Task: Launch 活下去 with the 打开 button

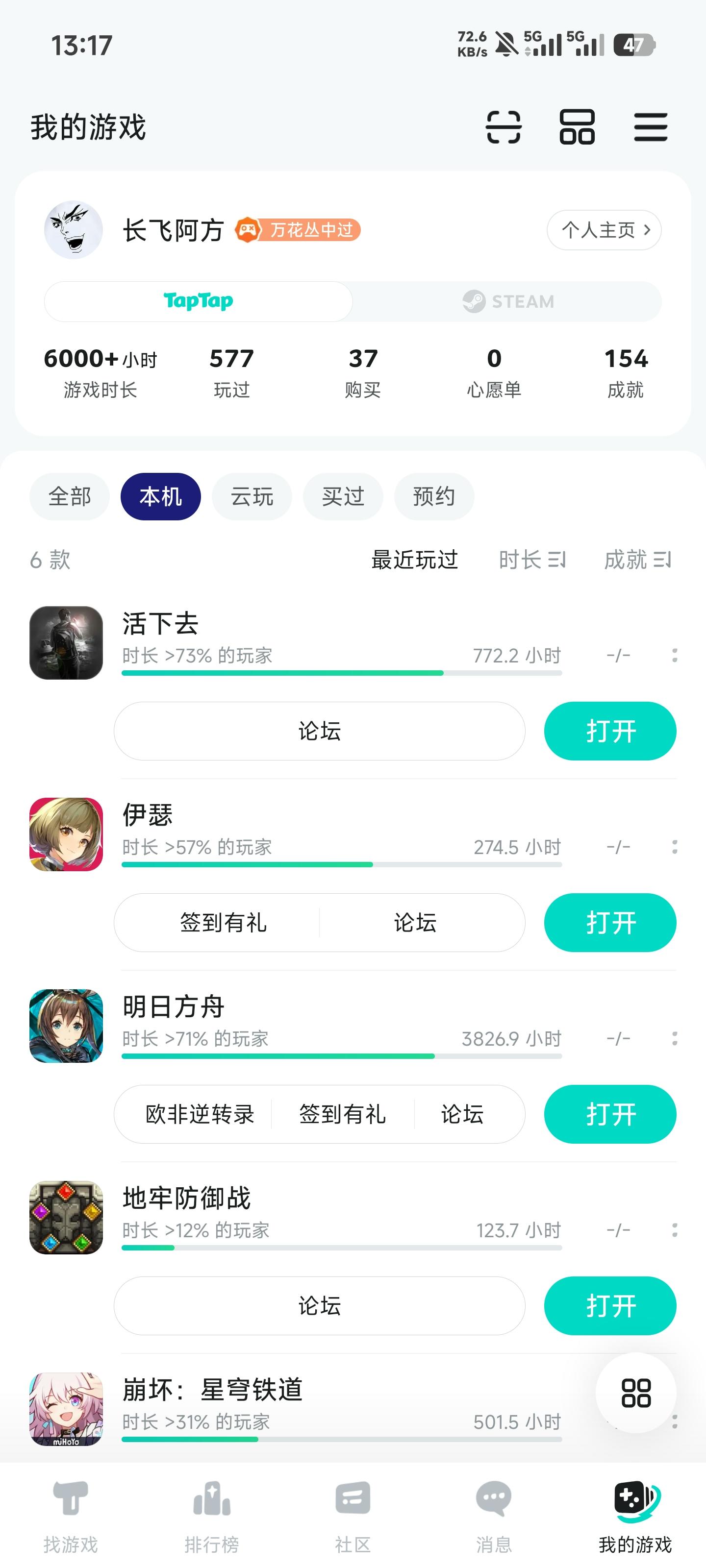Action: 610,731
